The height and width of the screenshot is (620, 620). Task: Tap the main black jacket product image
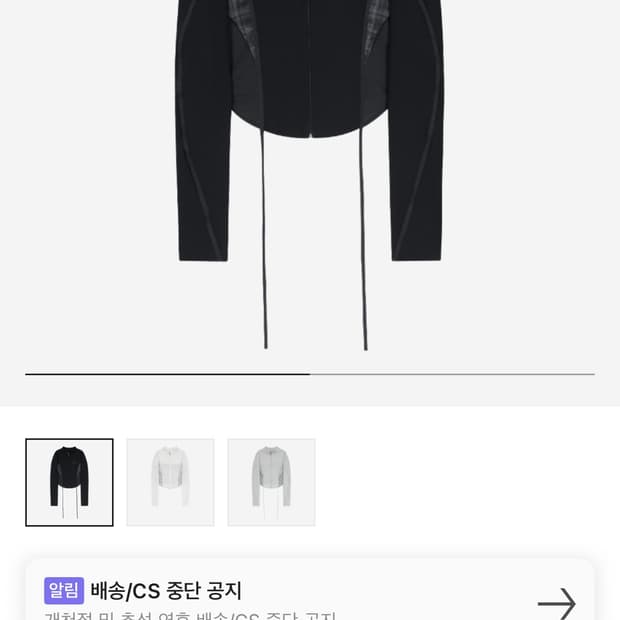tap(309, 174)
